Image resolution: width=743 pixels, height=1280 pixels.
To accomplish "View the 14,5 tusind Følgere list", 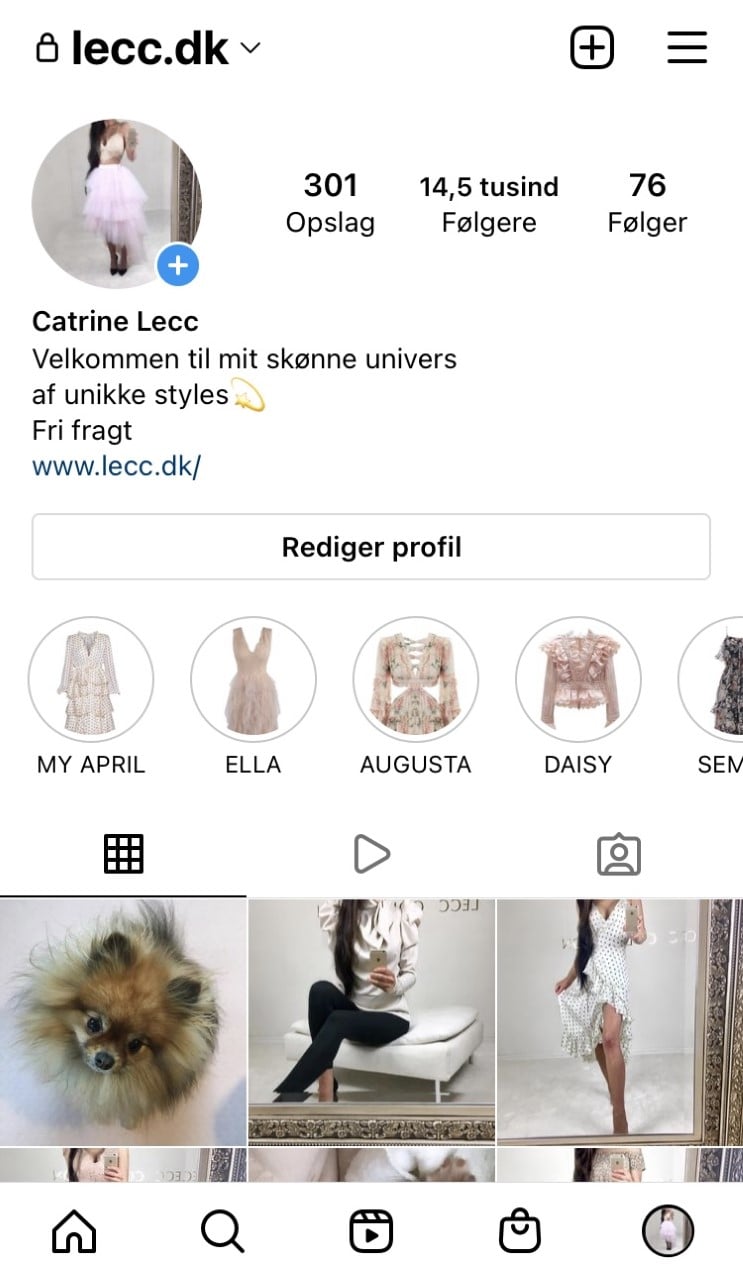I will (x=489, y=203).
